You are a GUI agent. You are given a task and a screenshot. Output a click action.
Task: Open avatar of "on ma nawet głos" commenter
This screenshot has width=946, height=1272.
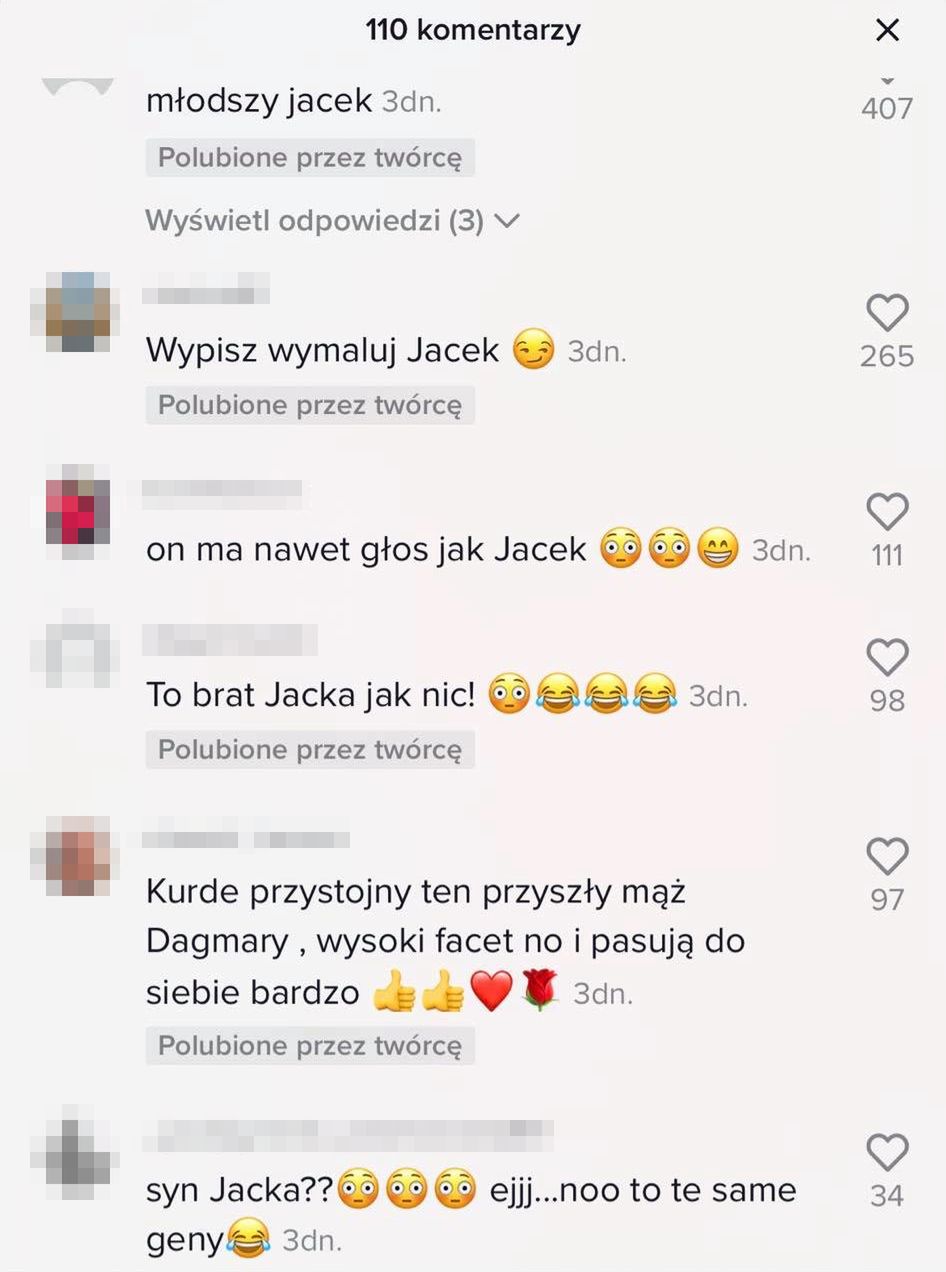78,505
